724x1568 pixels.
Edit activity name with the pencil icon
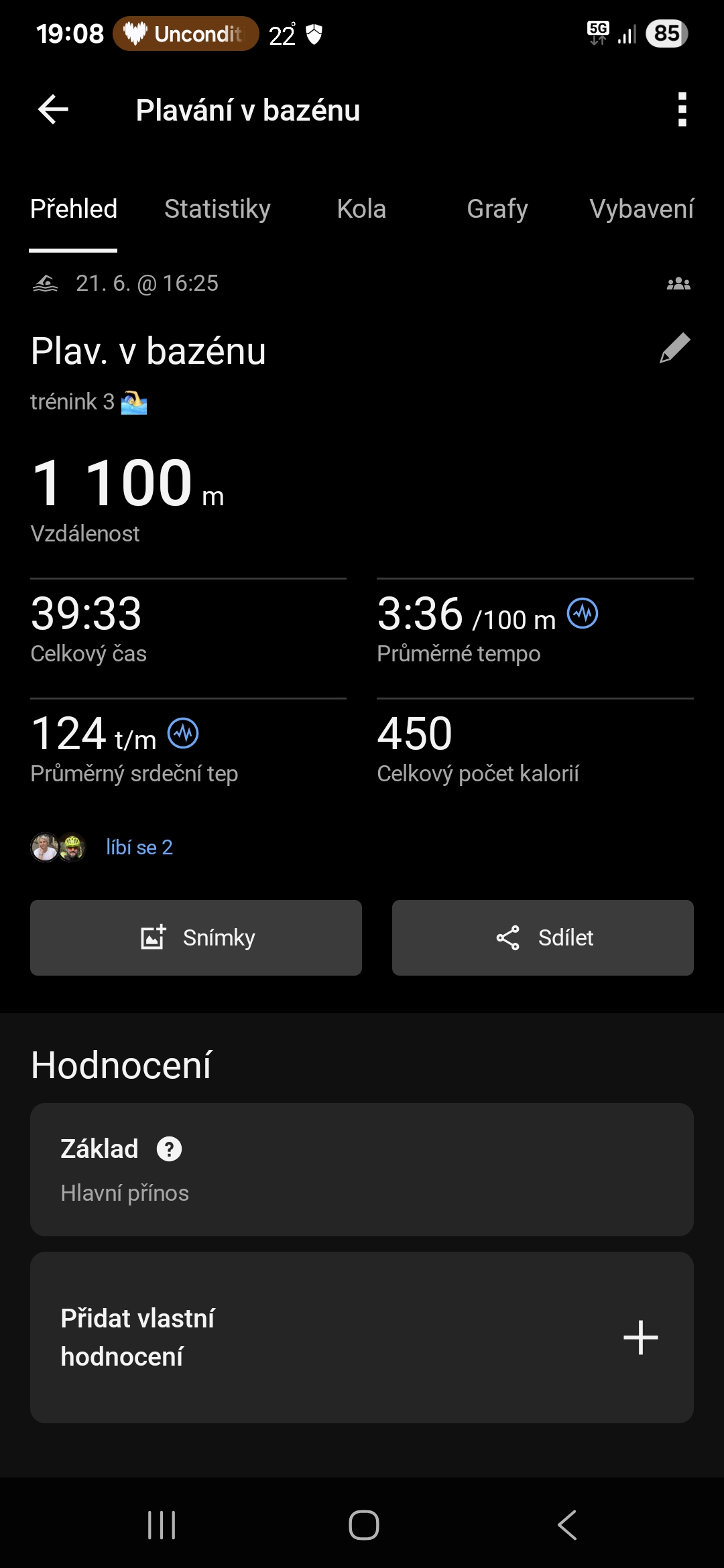[x=674, y=348]
